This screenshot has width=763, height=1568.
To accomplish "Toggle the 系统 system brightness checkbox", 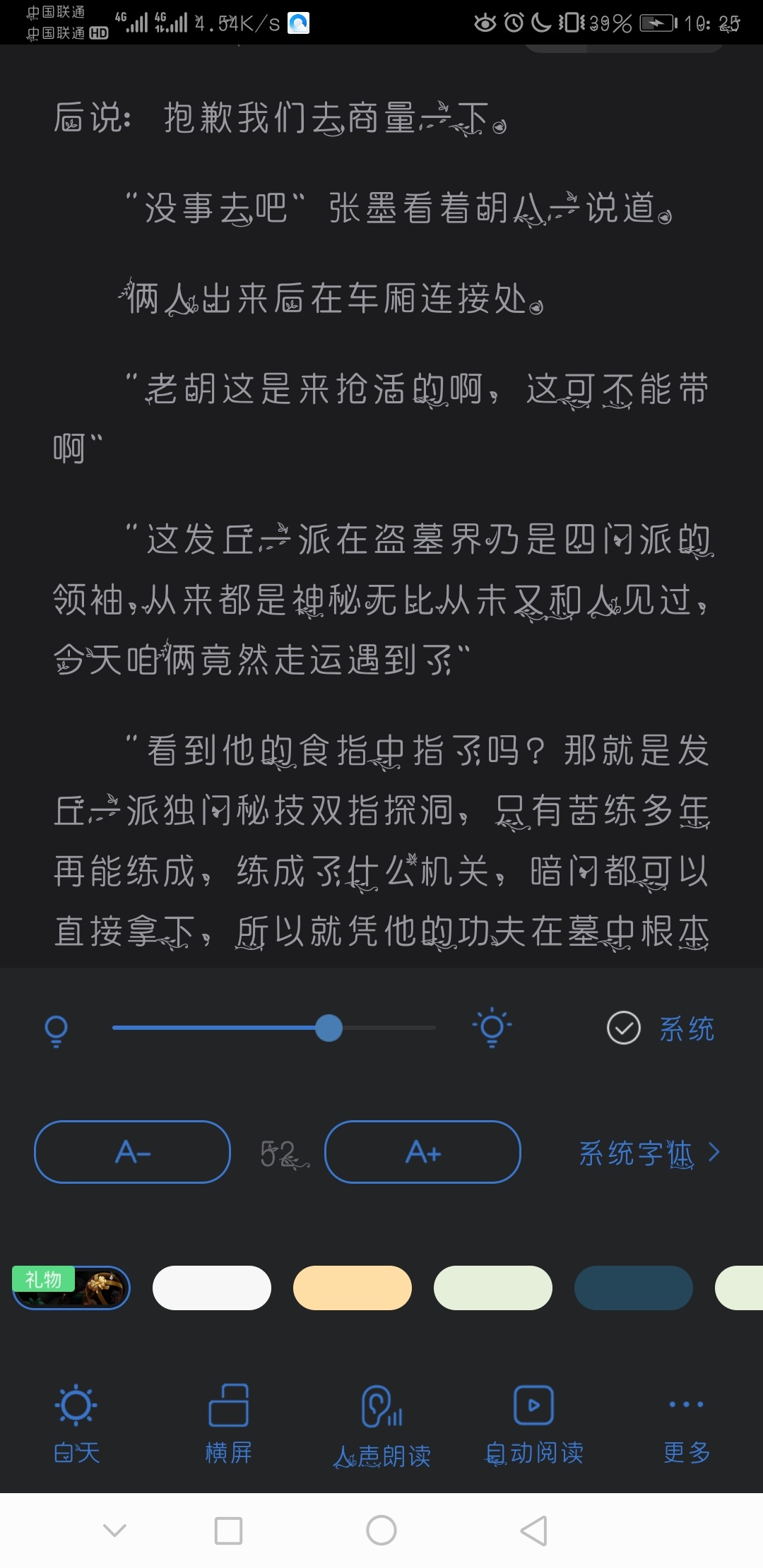I will click(x=624, y=1028).
